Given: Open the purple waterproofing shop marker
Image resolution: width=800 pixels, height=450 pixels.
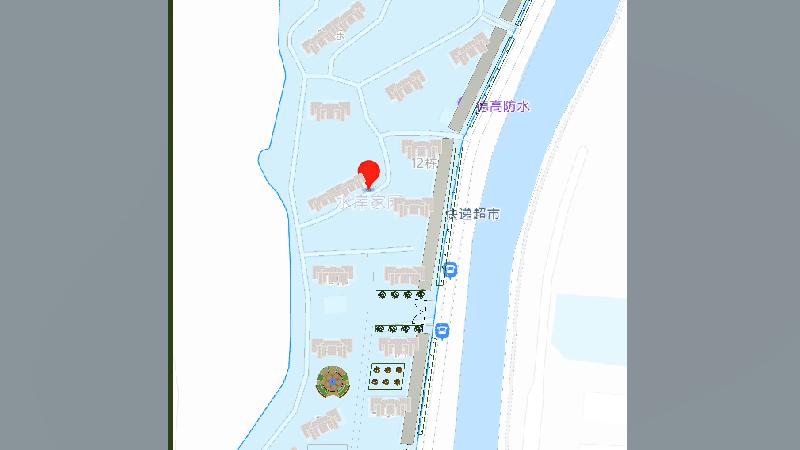Looking at the screenshot, I should 462,101.
